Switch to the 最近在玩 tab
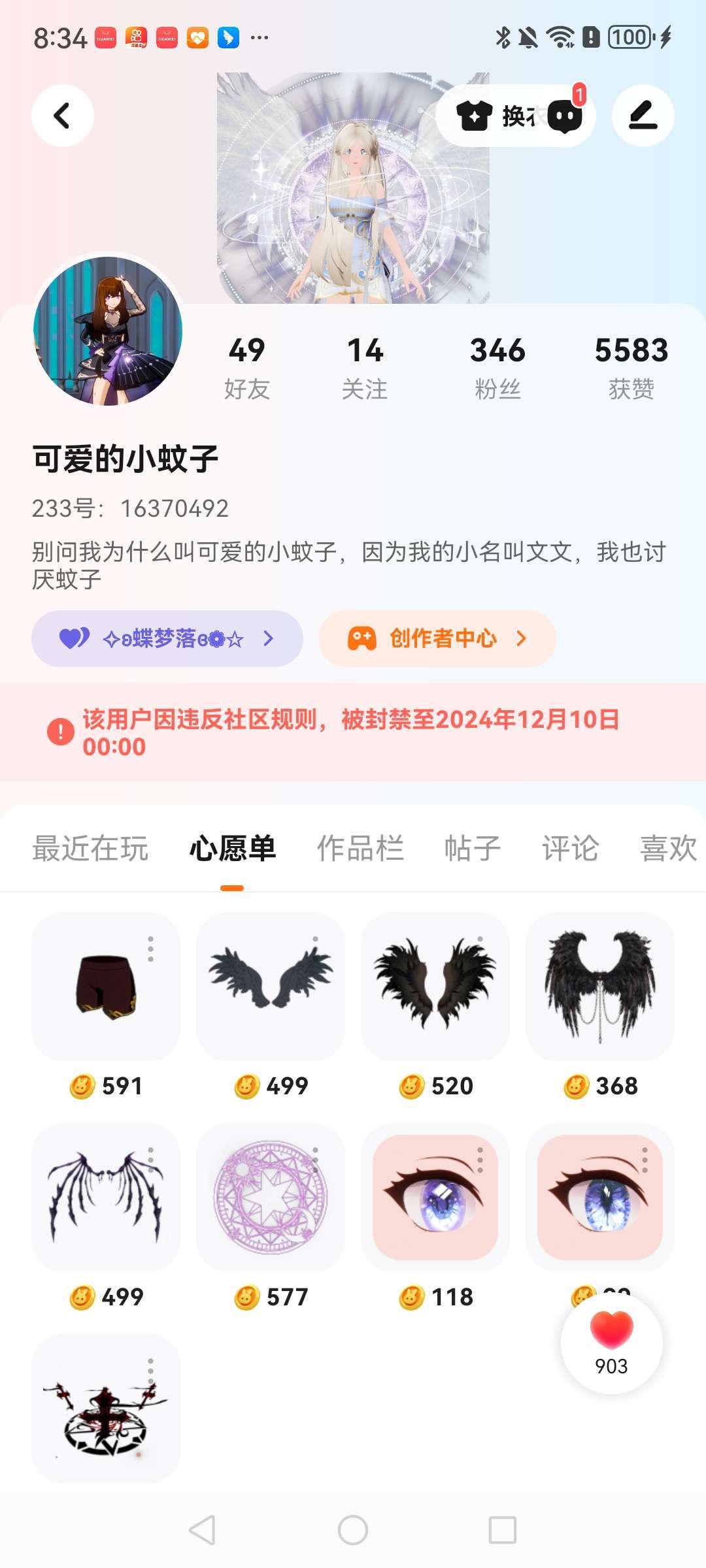 [x=90, y=849]
